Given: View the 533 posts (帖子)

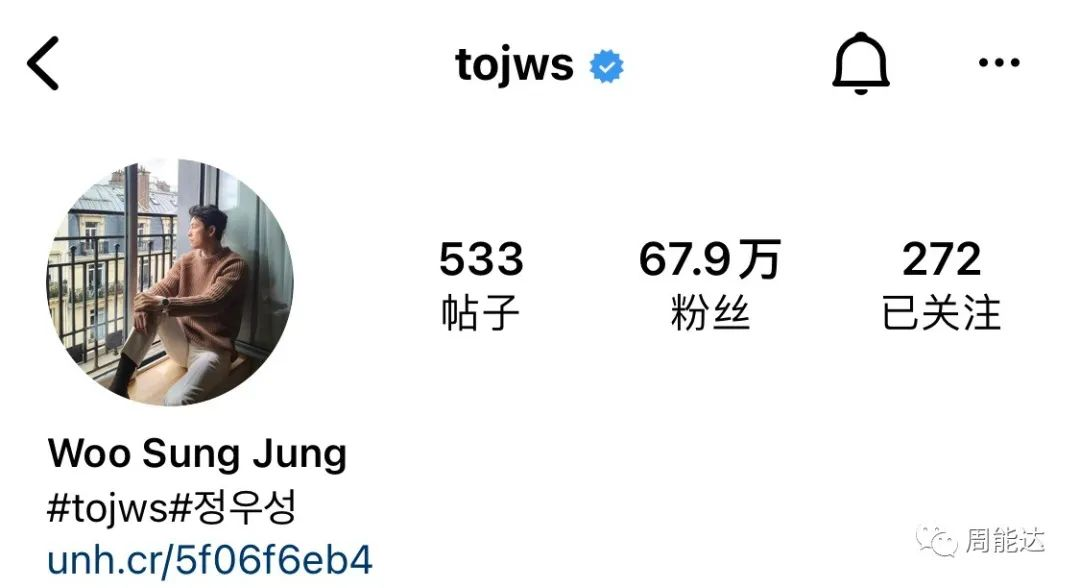Looking at the screenshot, I should [481, 285].
